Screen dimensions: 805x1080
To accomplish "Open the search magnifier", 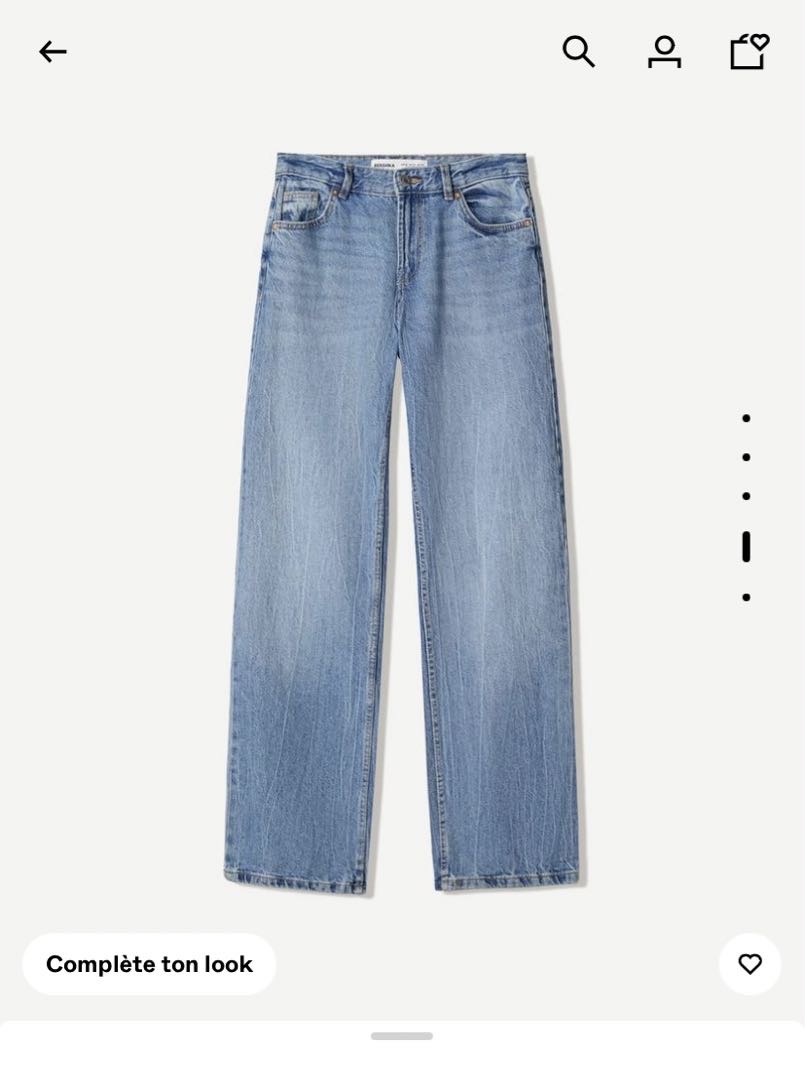I will pos(578,51).
